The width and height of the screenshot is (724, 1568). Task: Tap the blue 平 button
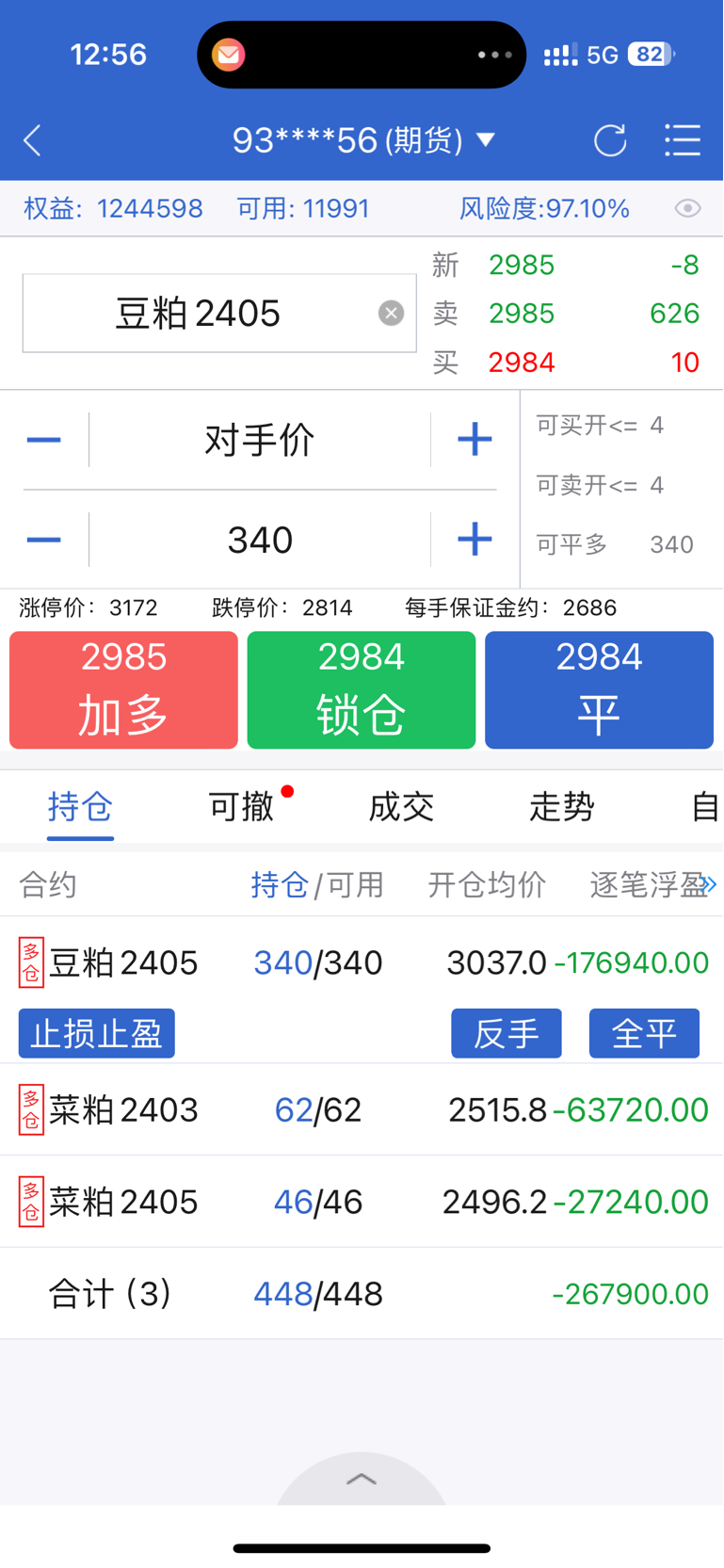(x=599, y=690)
